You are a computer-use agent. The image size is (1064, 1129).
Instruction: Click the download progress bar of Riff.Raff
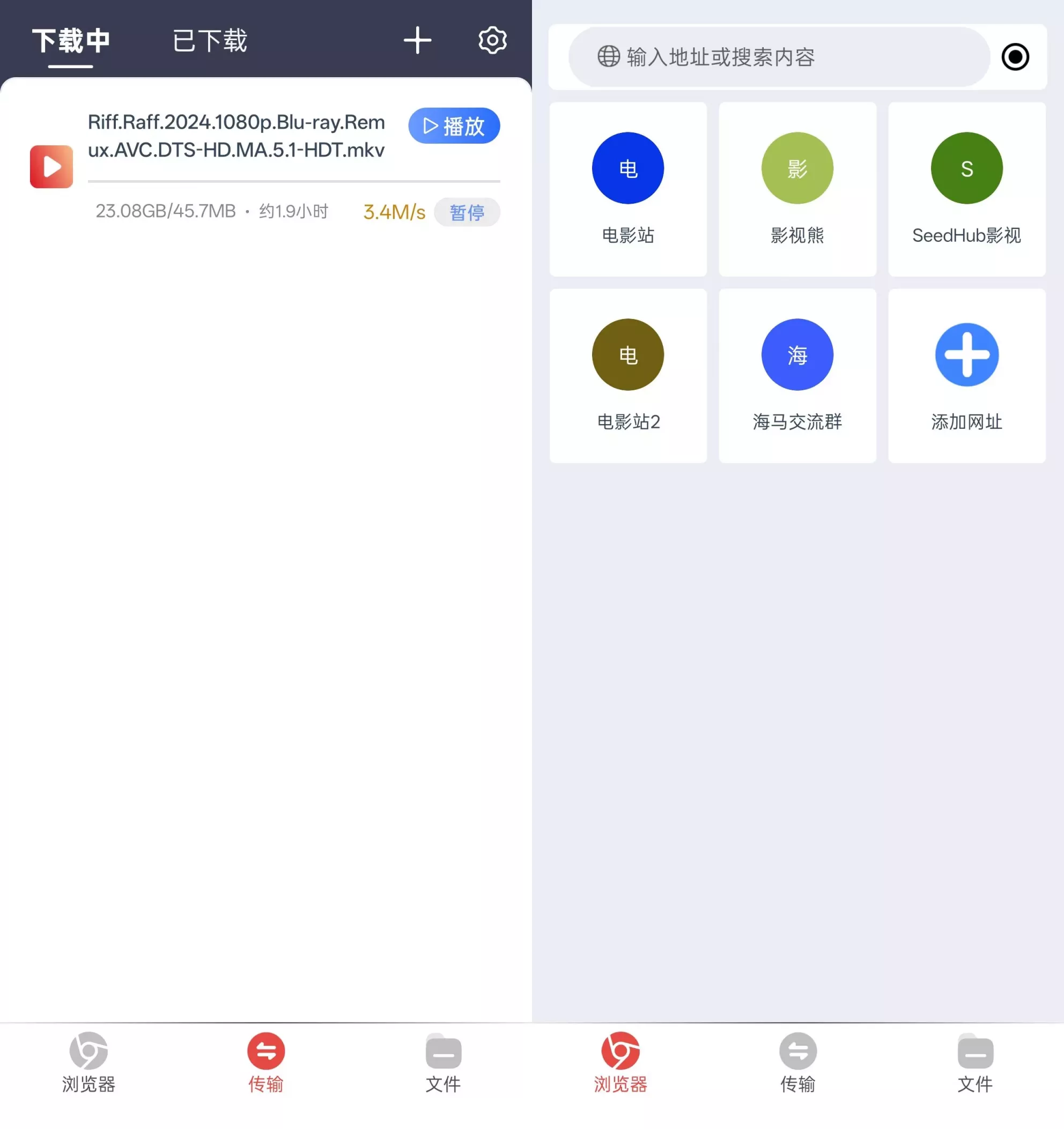(294, 182)
